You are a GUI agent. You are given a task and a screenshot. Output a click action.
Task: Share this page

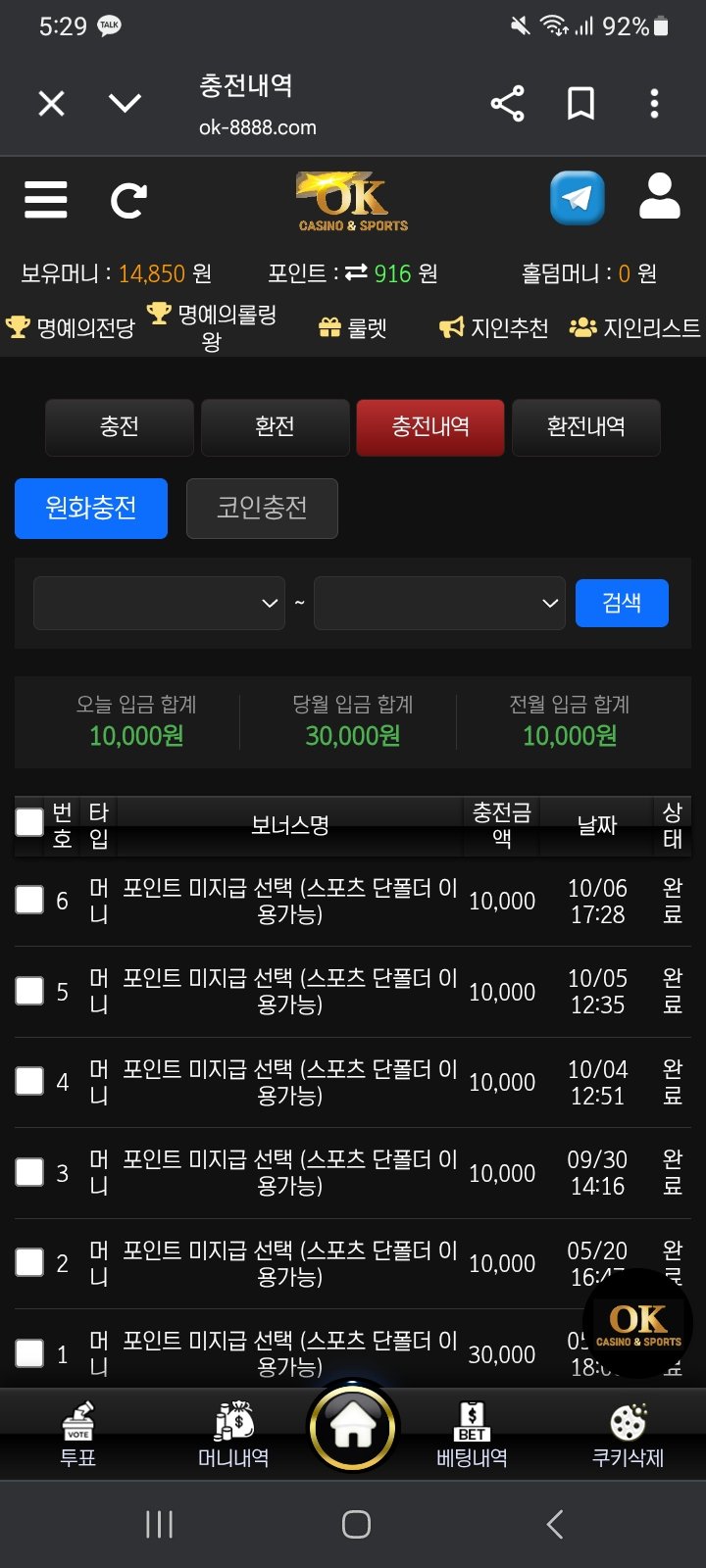pos(507,103)
